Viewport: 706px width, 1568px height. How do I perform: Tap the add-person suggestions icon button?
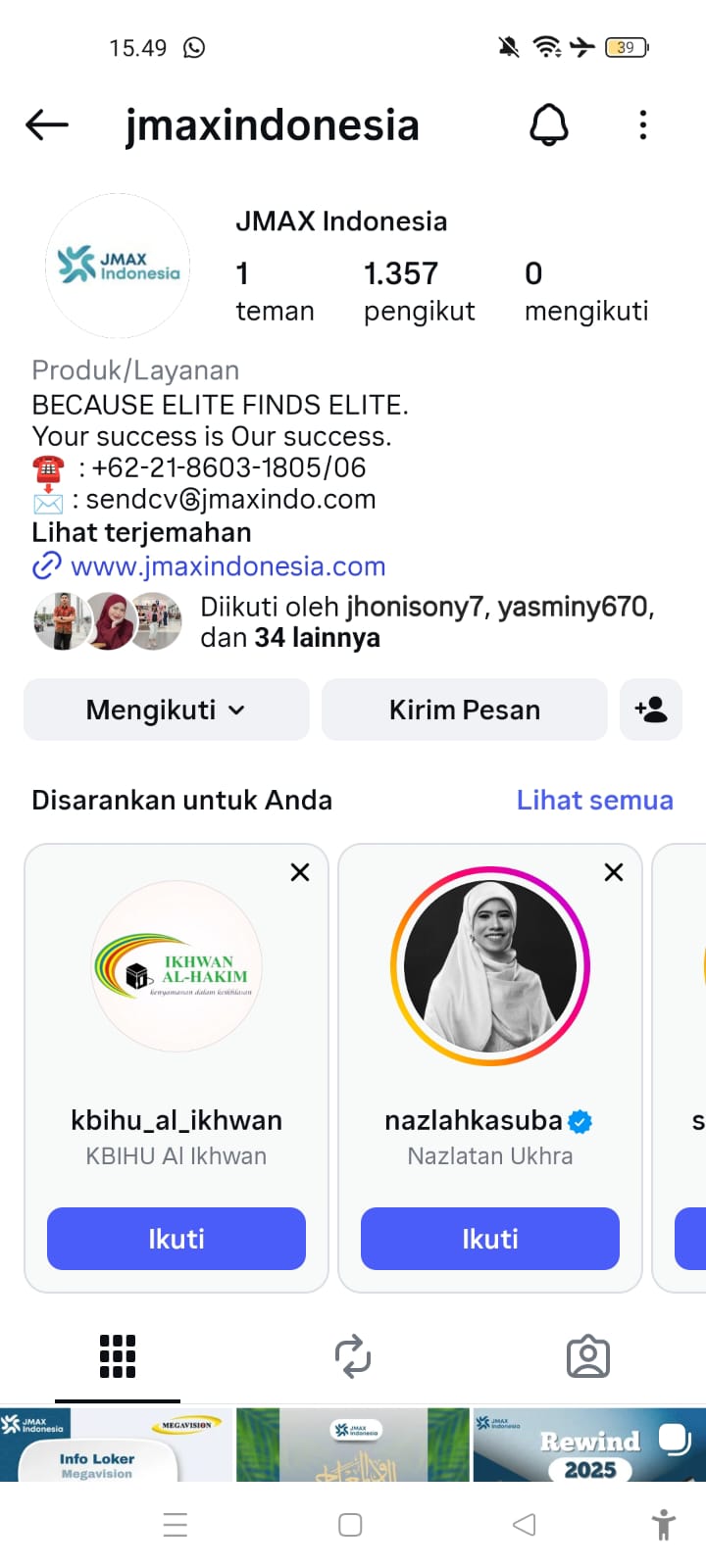(651, 710)
